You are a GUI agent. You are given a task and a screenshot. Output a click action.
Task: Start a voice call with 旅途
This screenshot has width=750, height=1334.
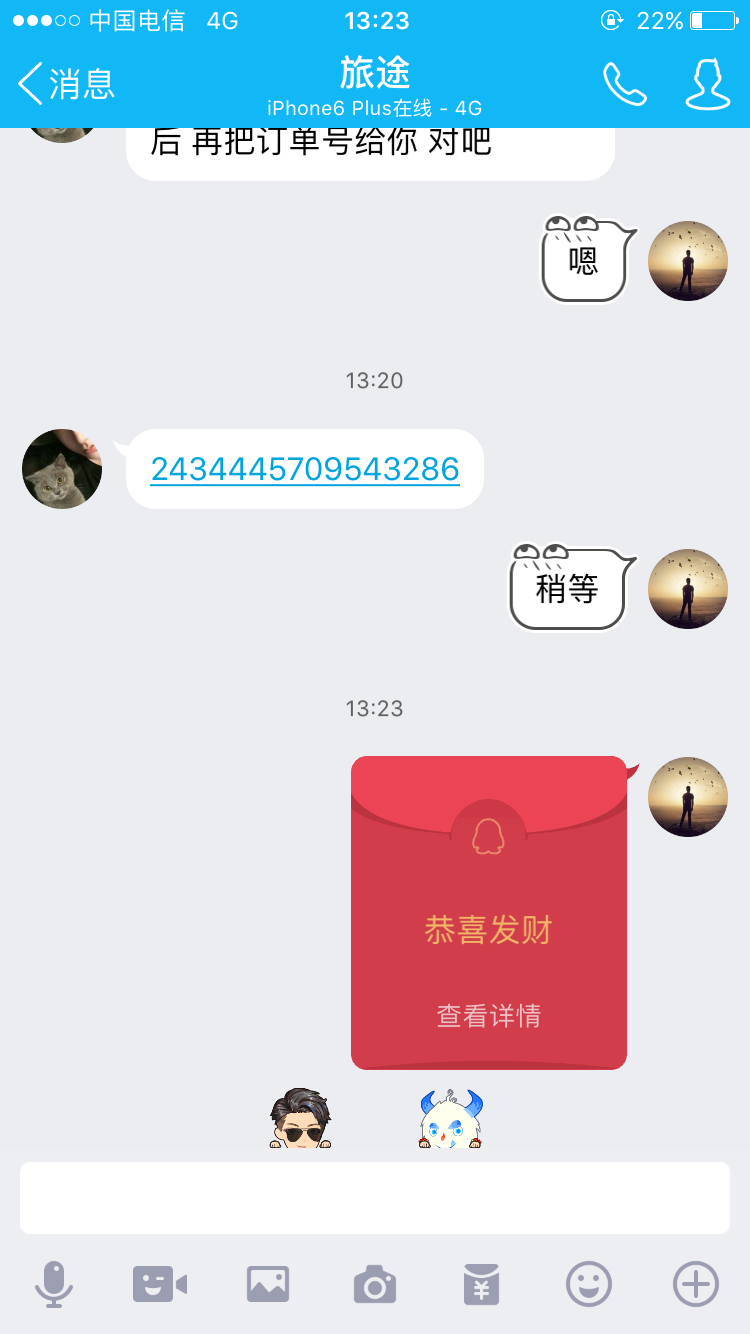pos(625,84)
